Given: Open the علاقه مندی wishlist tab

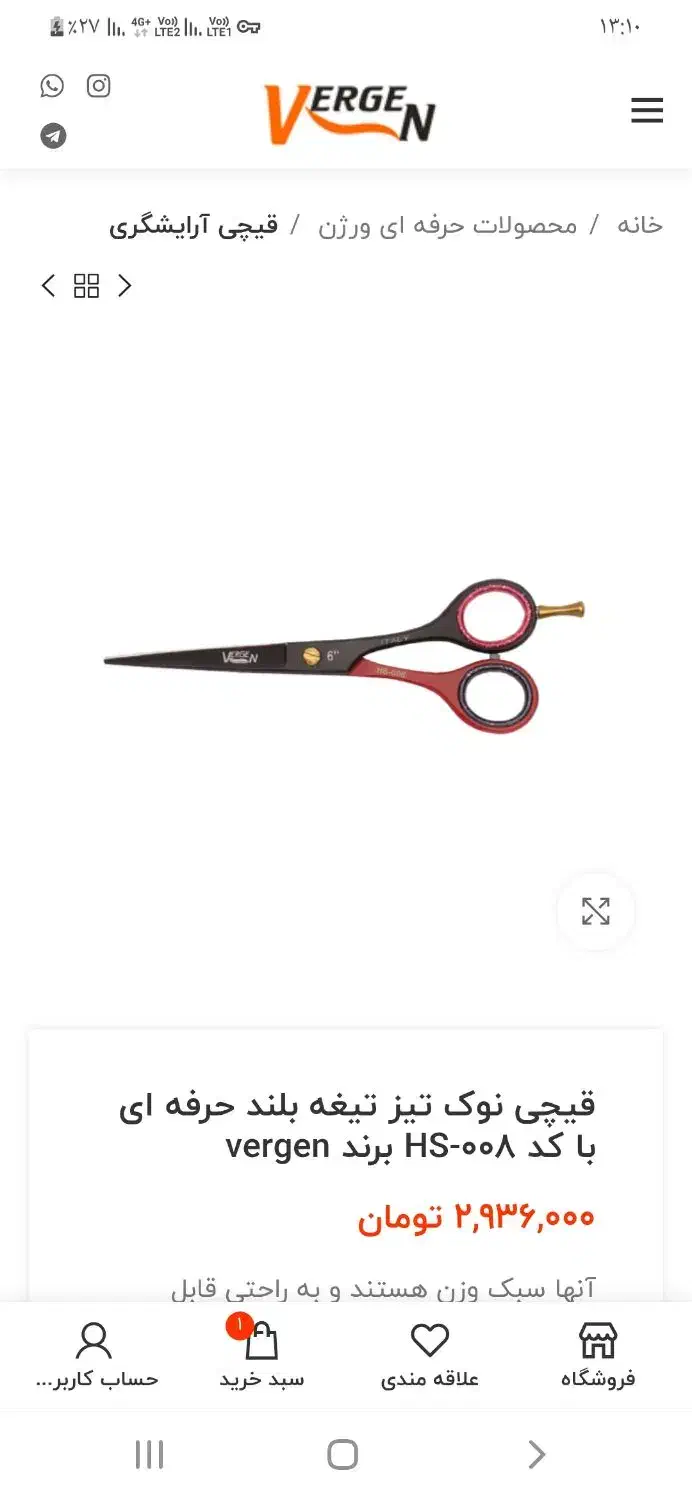Looking at the screenshot, I should 430,1355.
